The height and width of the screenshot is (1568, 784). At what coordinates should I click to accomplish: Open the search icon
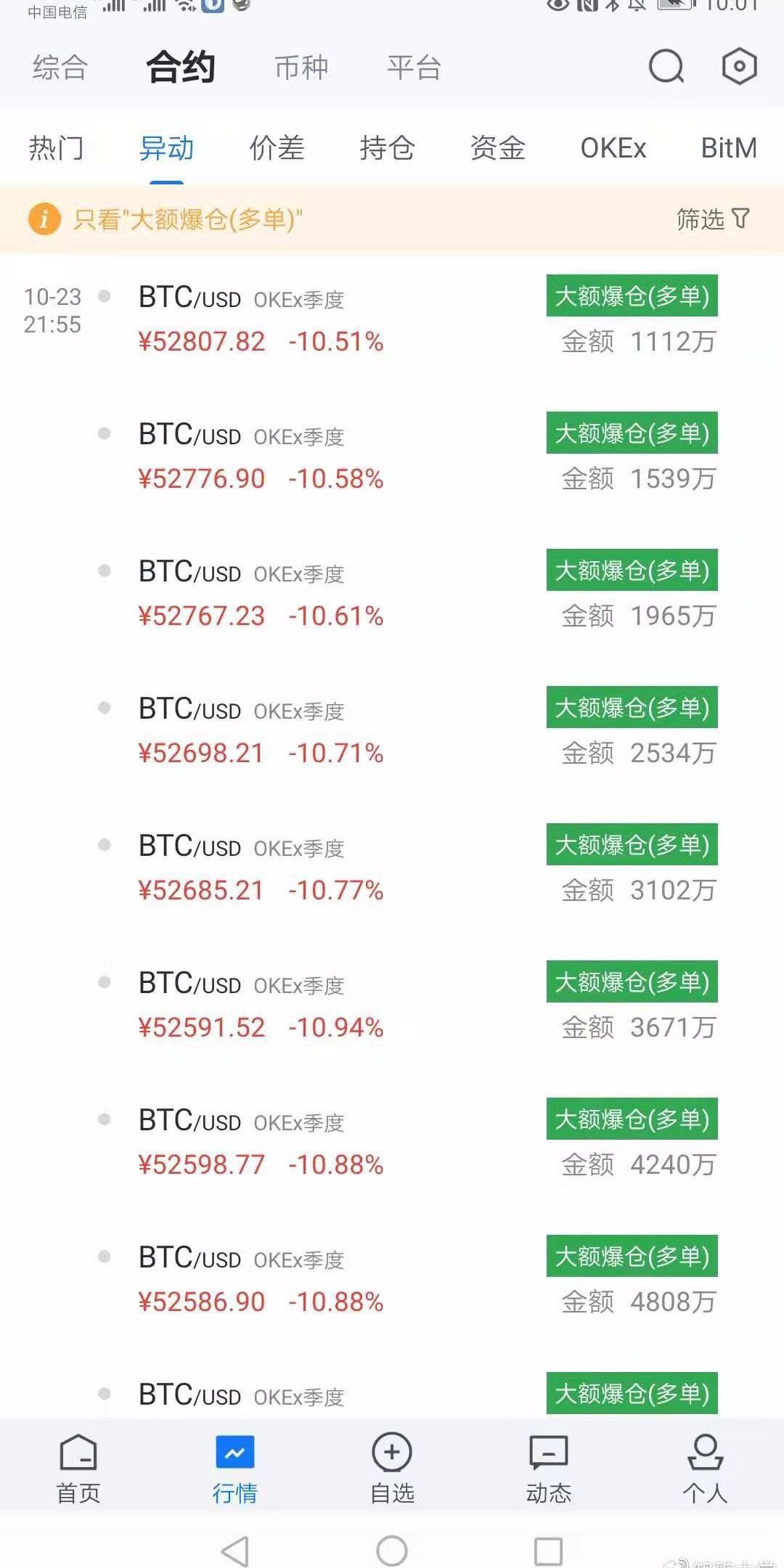tap(666, 67)
